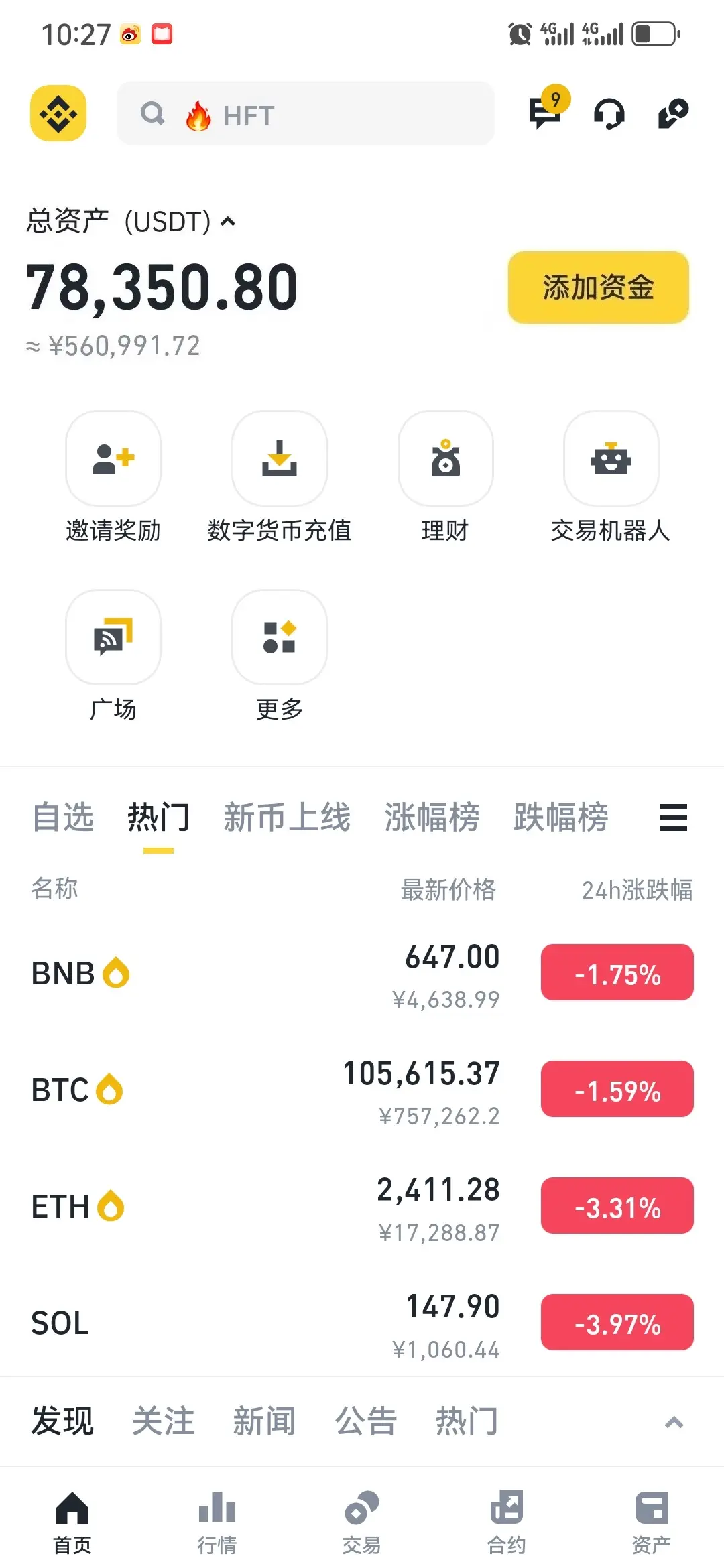Go to 资产 in bottom navigation
724x1568 pixels.
coord(652,1522)
